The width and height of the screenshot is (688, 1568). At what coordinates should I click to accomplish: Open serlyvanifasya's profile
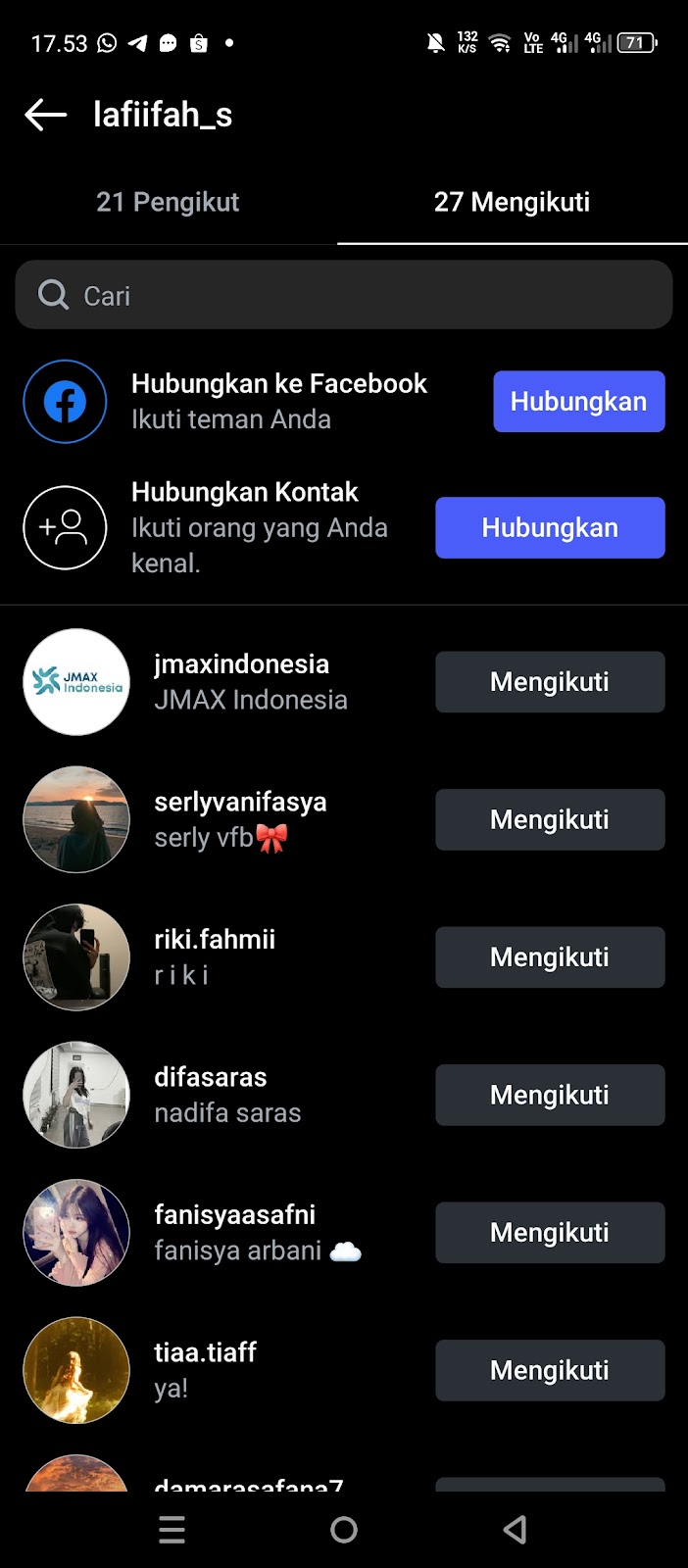tap(240, 803)
